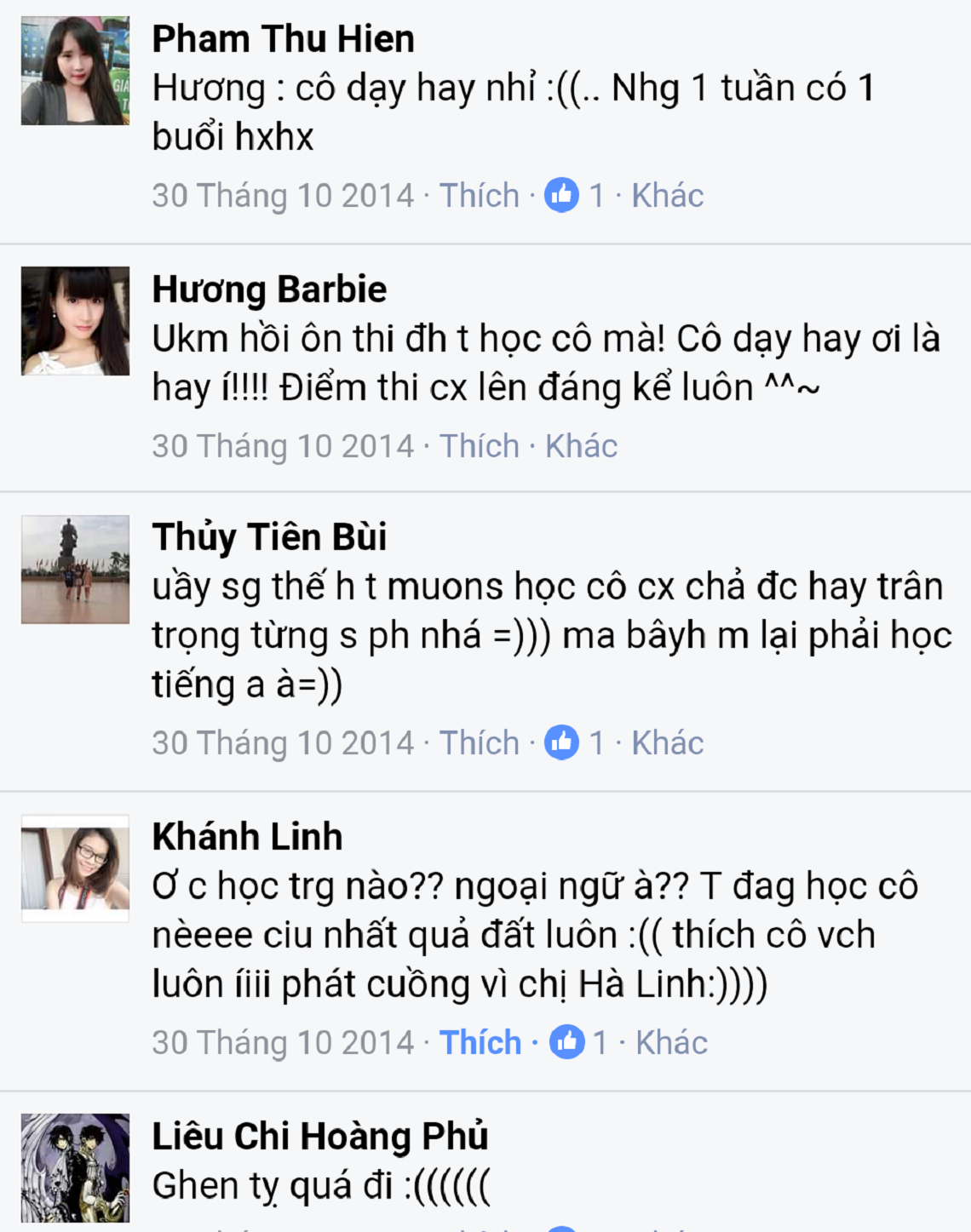Tap Thích on Hương Barbie's comment
Image resolution: width=971 pixels, height=1232 pixels.
479,446
